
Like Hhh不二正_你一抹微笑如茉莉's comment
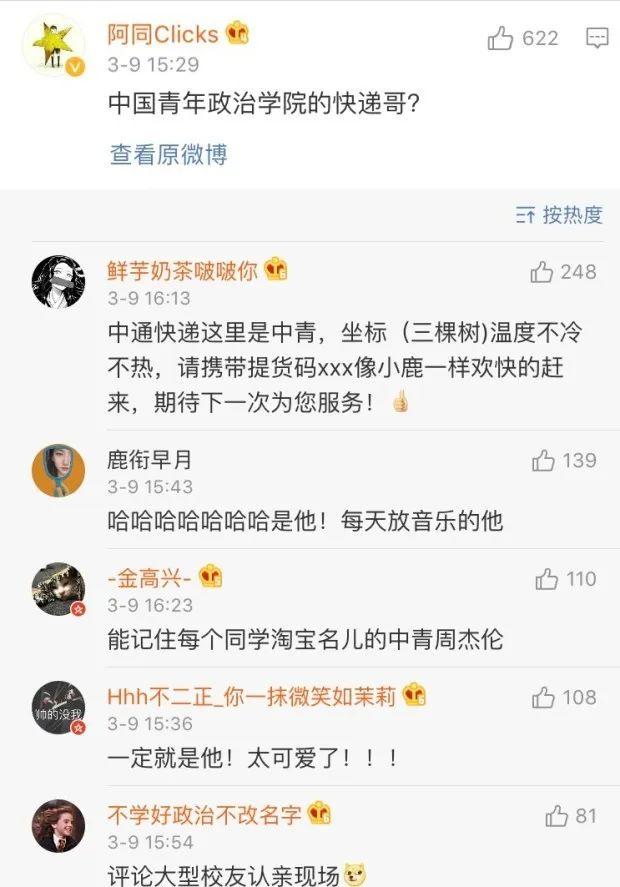(x=543, y=697)
